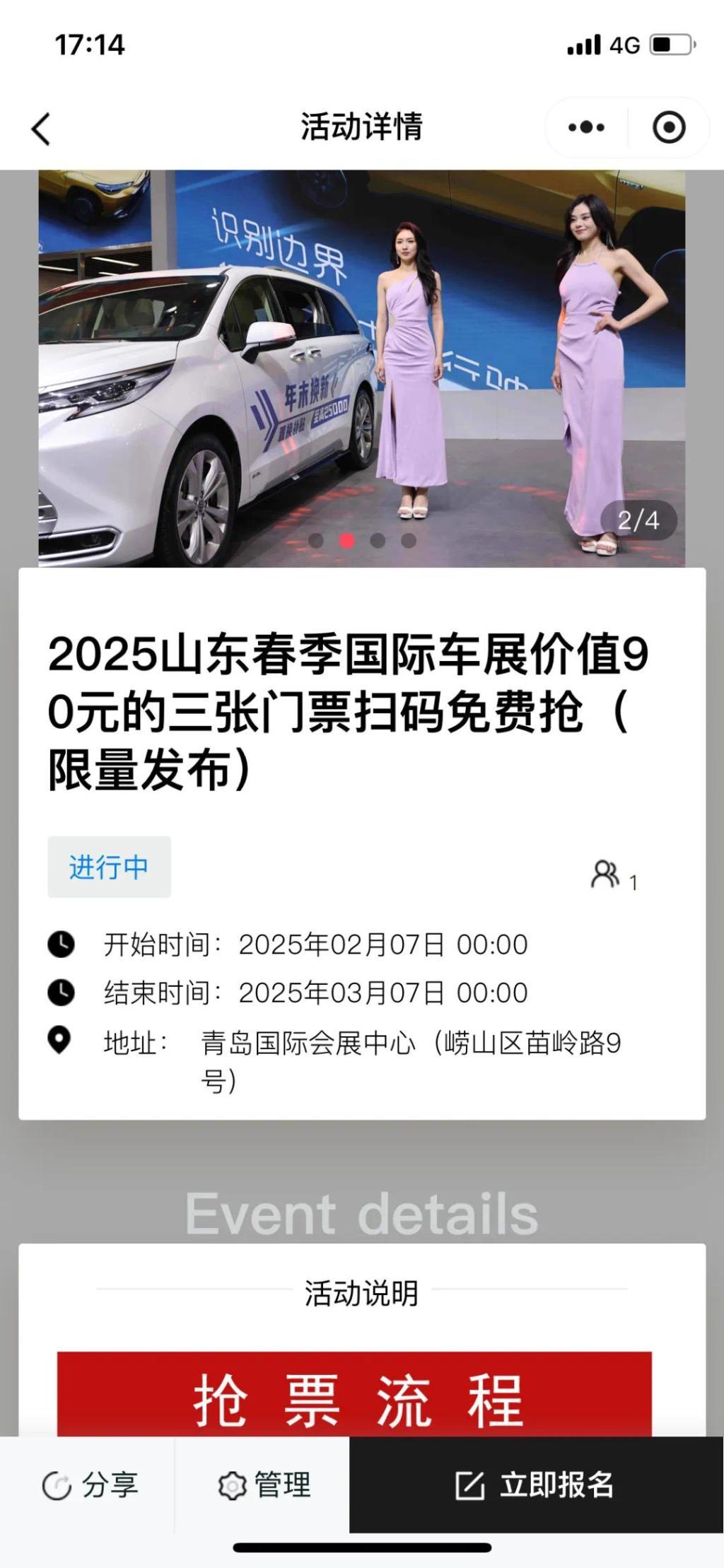Close the mini program with the circle button

point(668,128)
